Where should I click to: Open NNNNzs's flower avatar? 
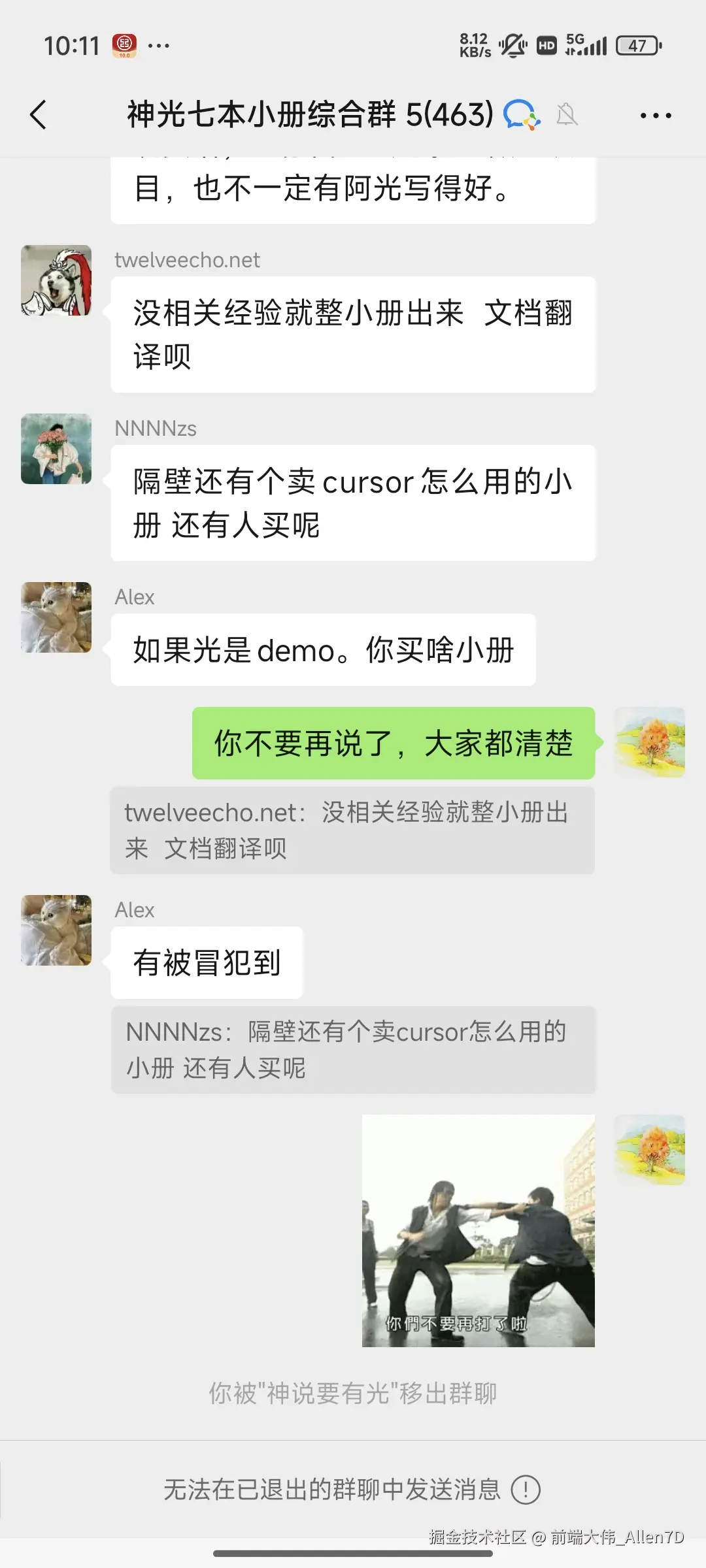tap(56, 449)
